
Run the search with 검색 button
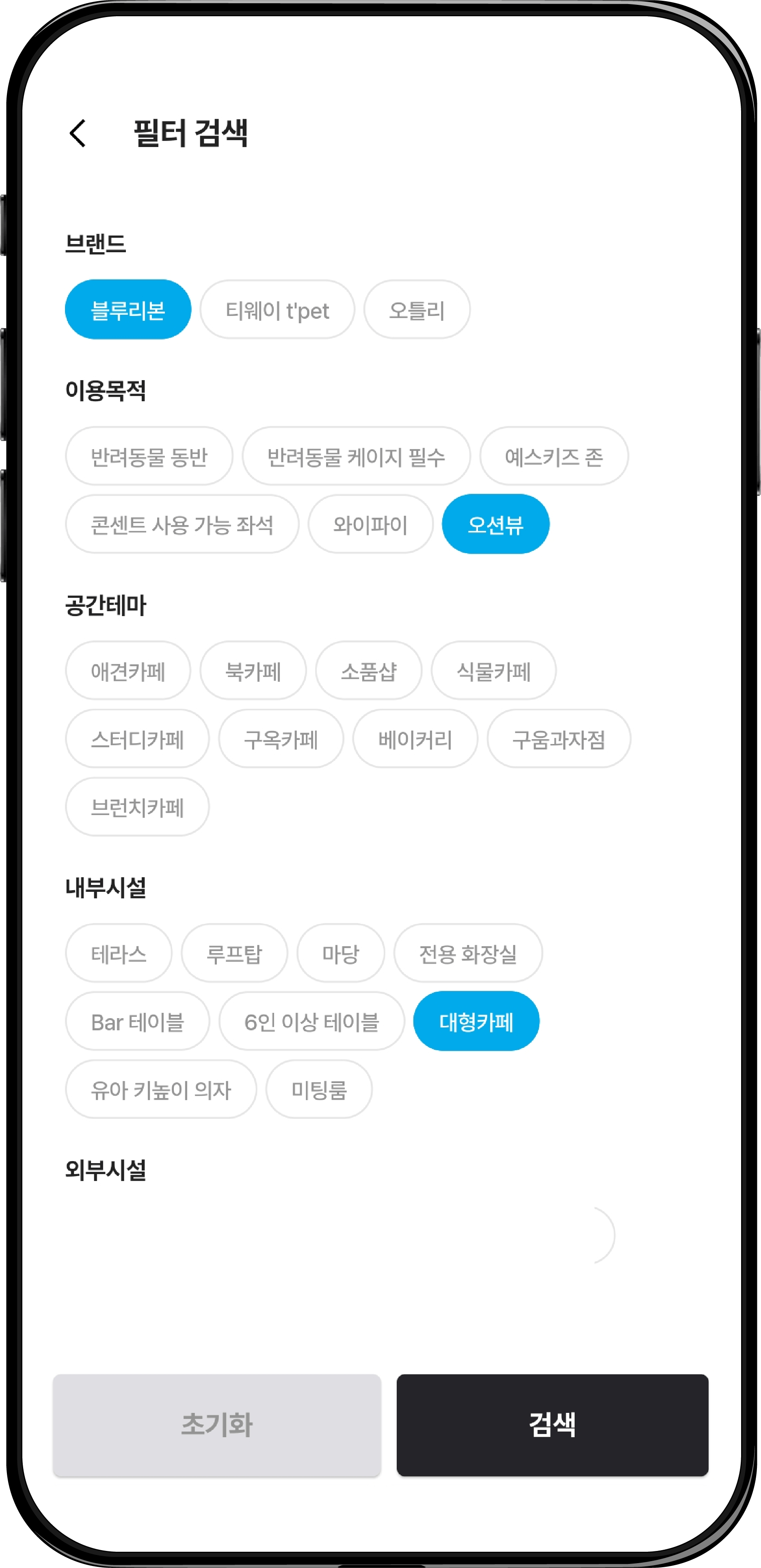[x=552, y=1424]
